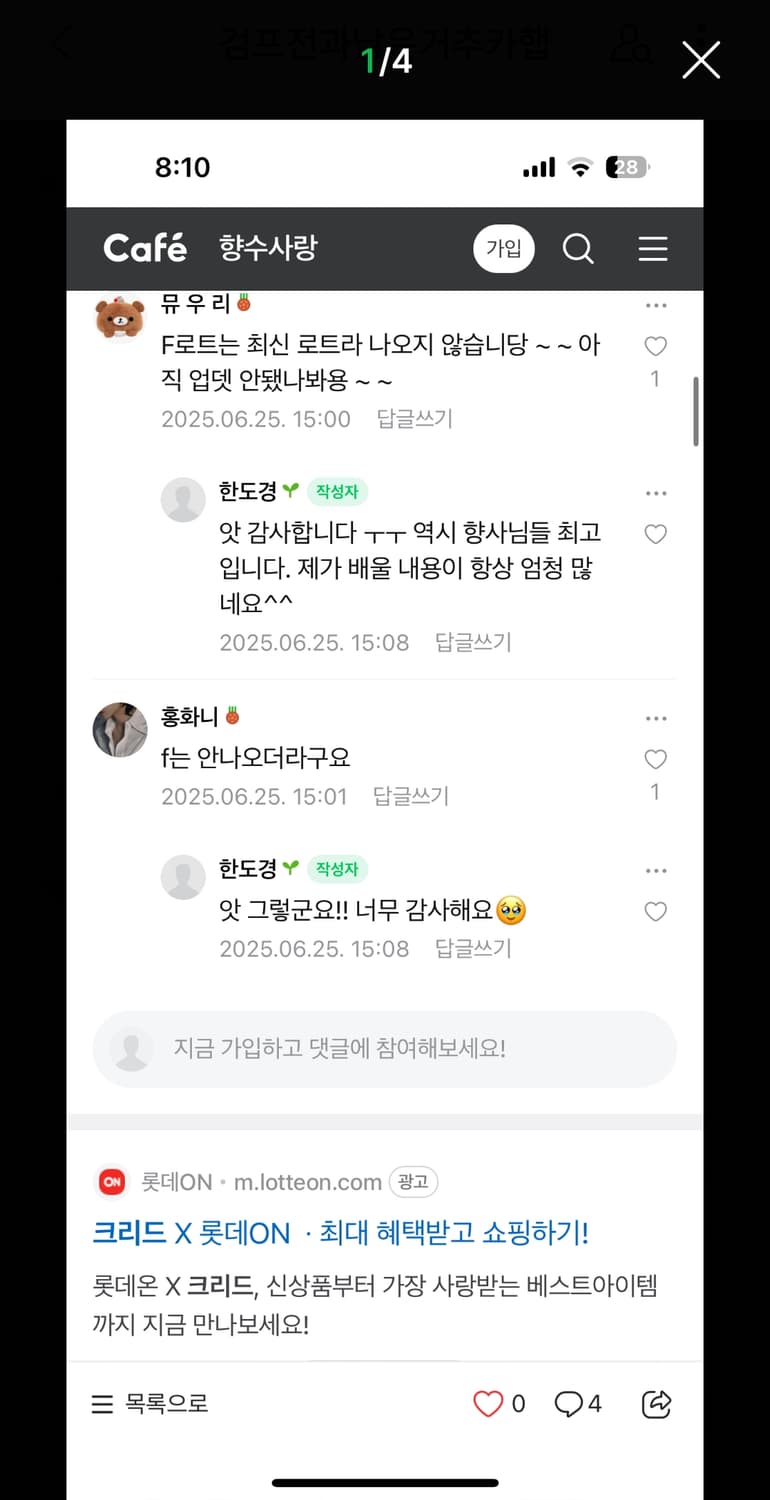Screen dimensions: 770x1500
Task: Toggle like on 한도경's reply
Action: click(x=655, y=533)
